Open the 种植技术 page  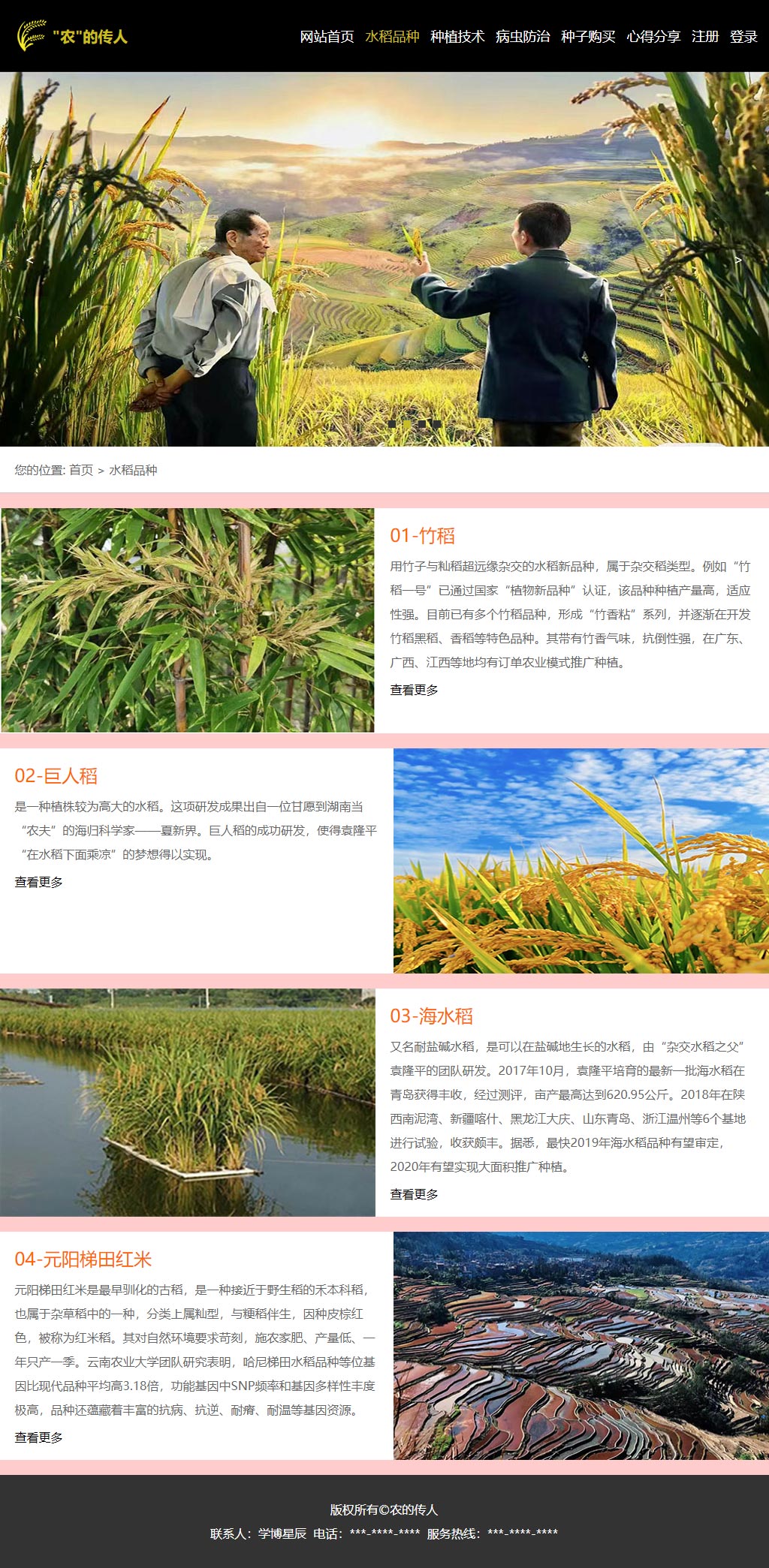click(x=457, y=37)
